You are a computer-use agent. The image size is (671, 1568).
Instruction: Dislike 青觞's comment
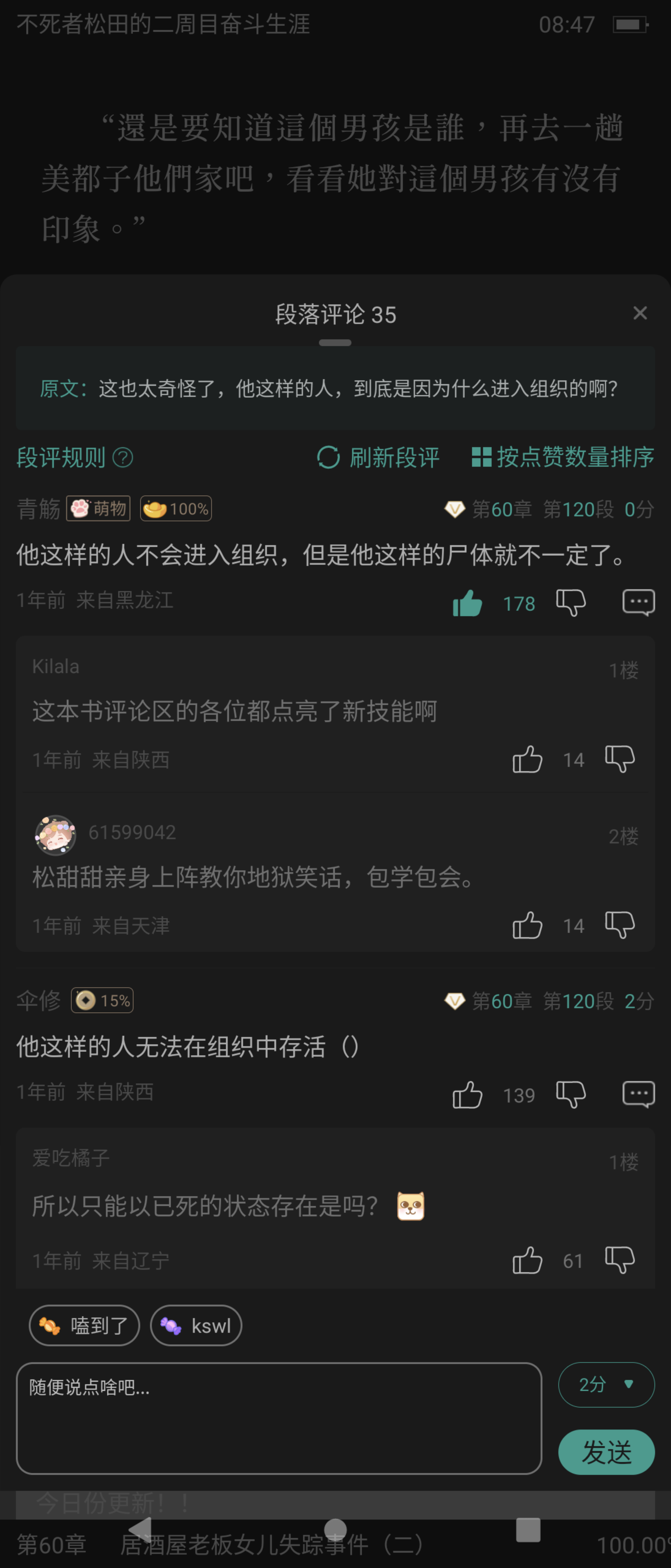[571, 603]
